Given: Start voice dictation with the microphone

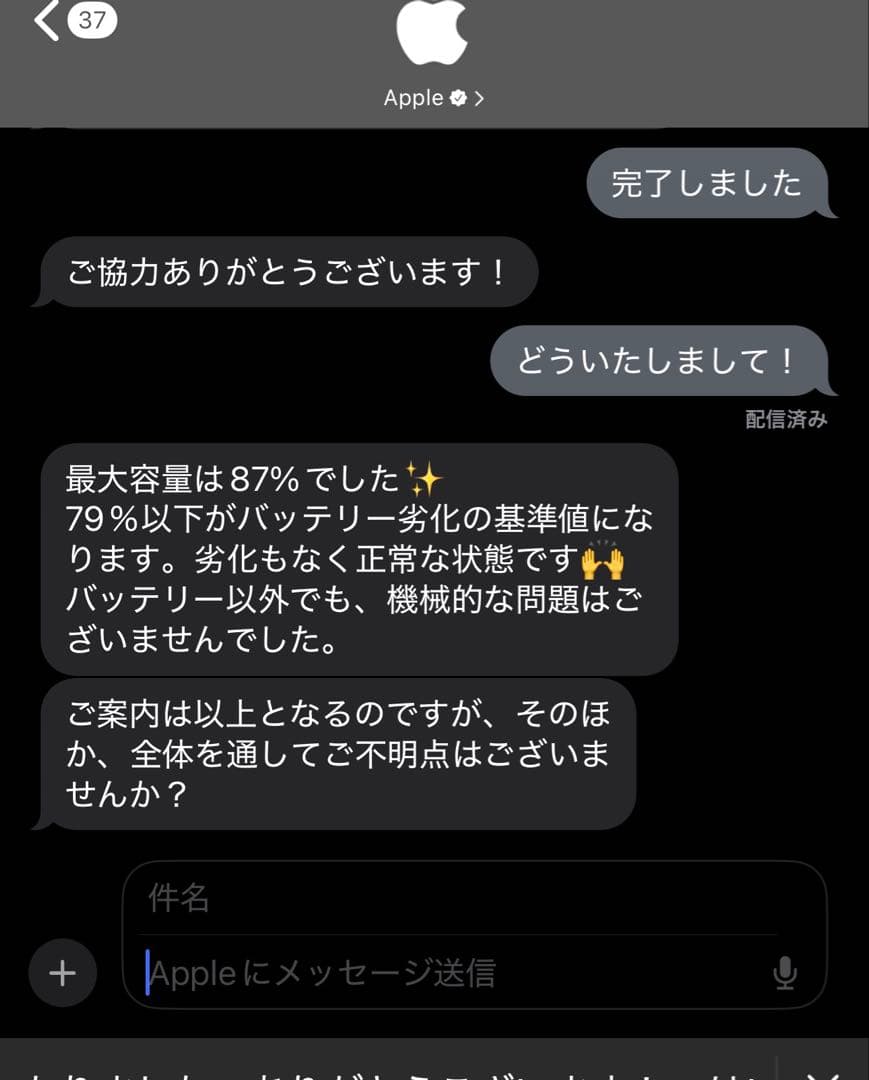Looking at the screenshot, I should [785, 973].
